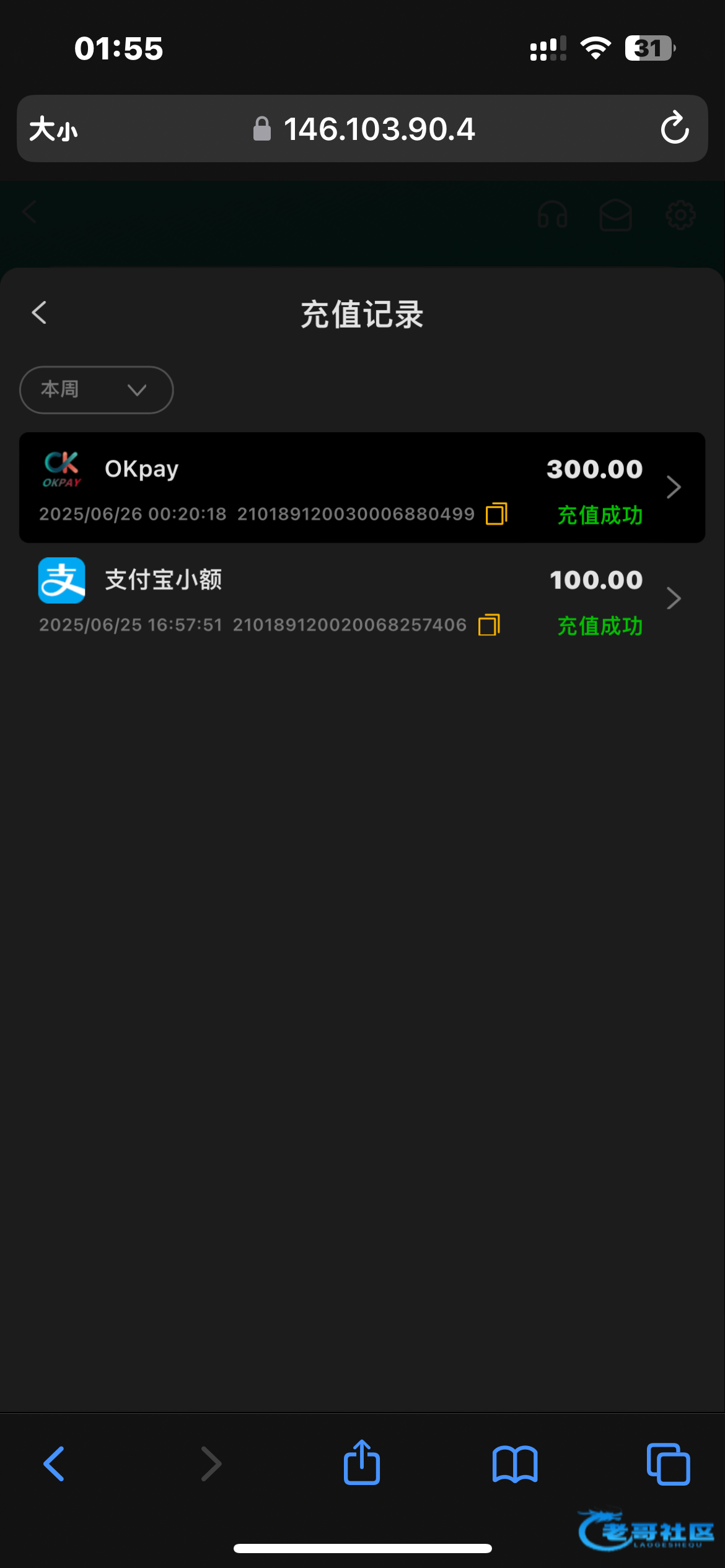
Task: Expand the 本周 period dropdown
Action: [x=96, y=390]
